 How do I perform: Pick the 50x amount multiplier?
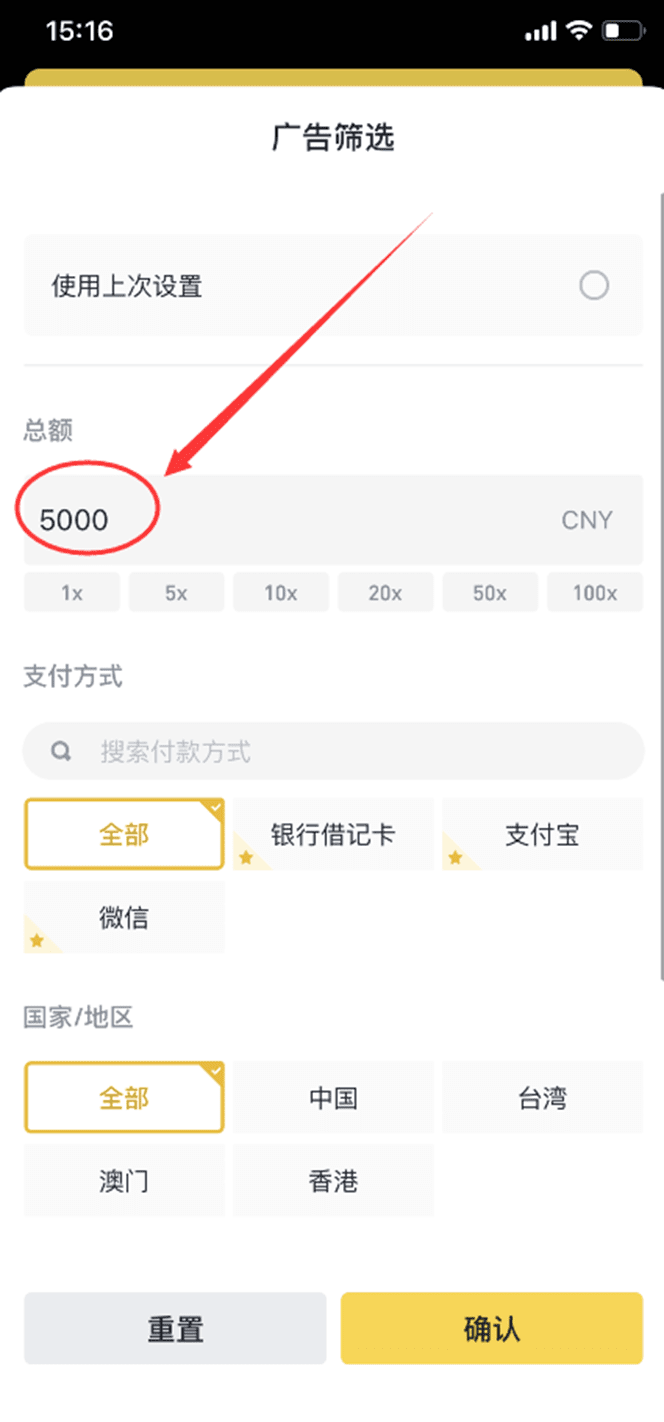[x=490, y=592]
